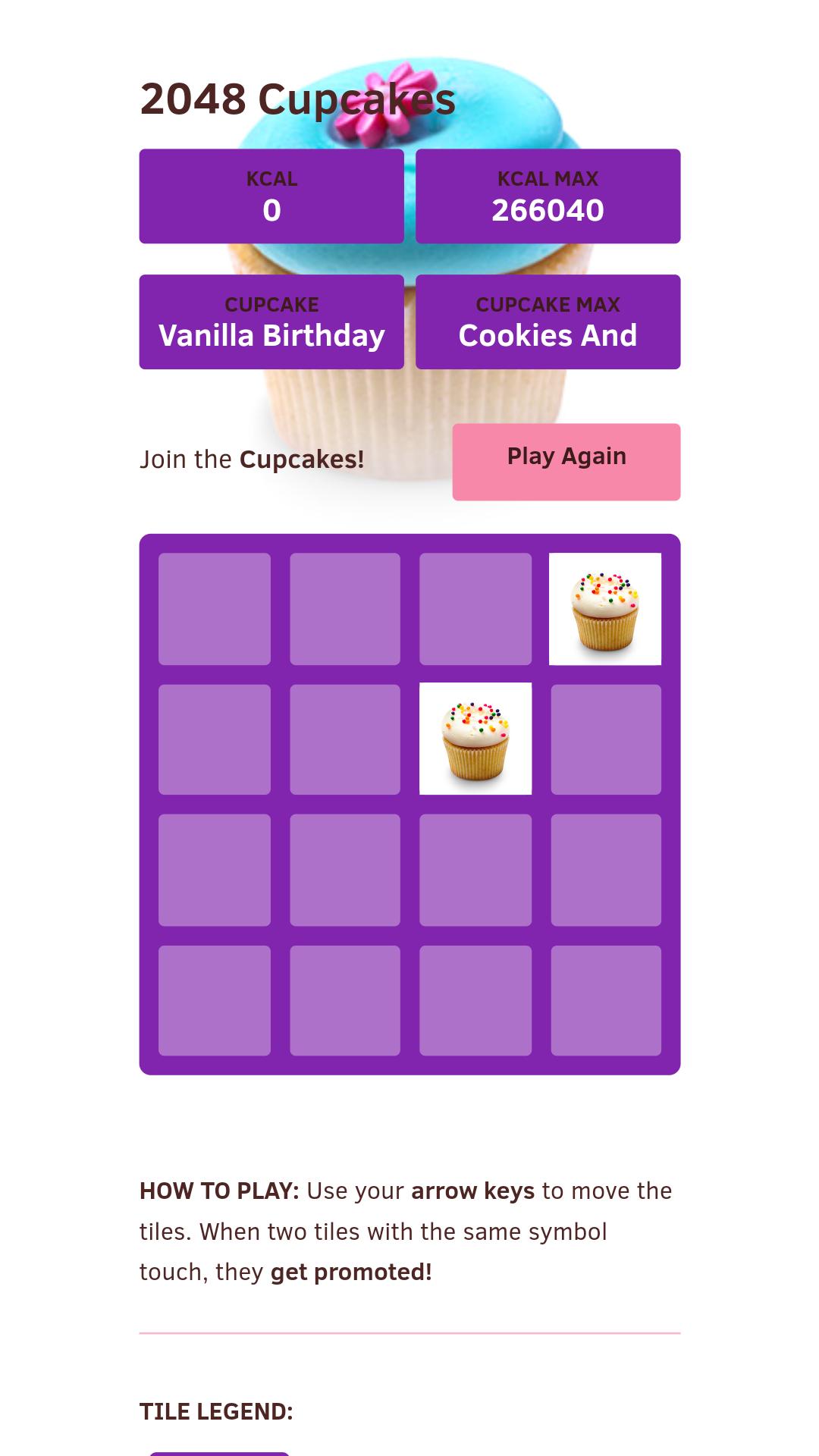Select the cupcake tile in the second row
Screen dimensions: 819x1456
click(475, 738)
